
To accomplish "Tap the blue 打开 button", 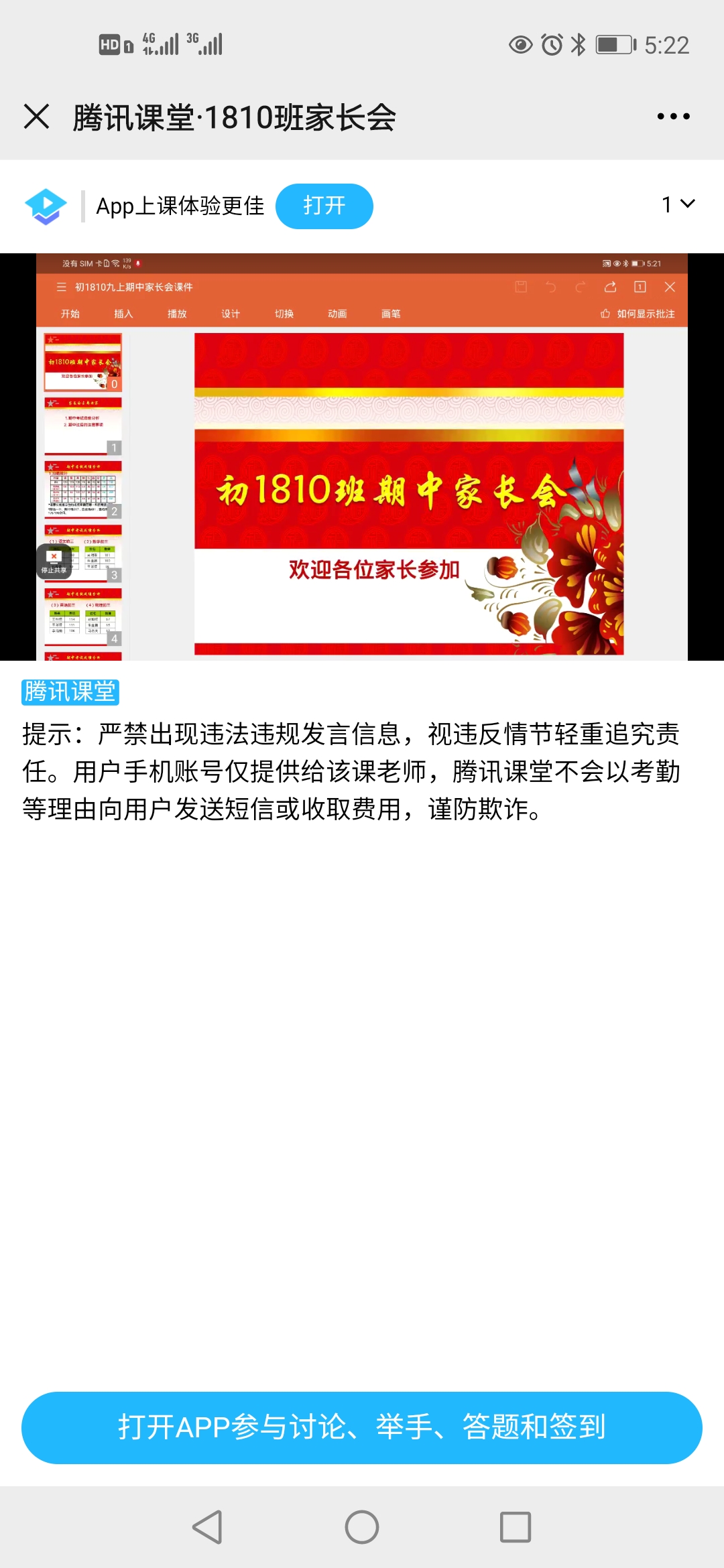I will [x=324, y=206].
